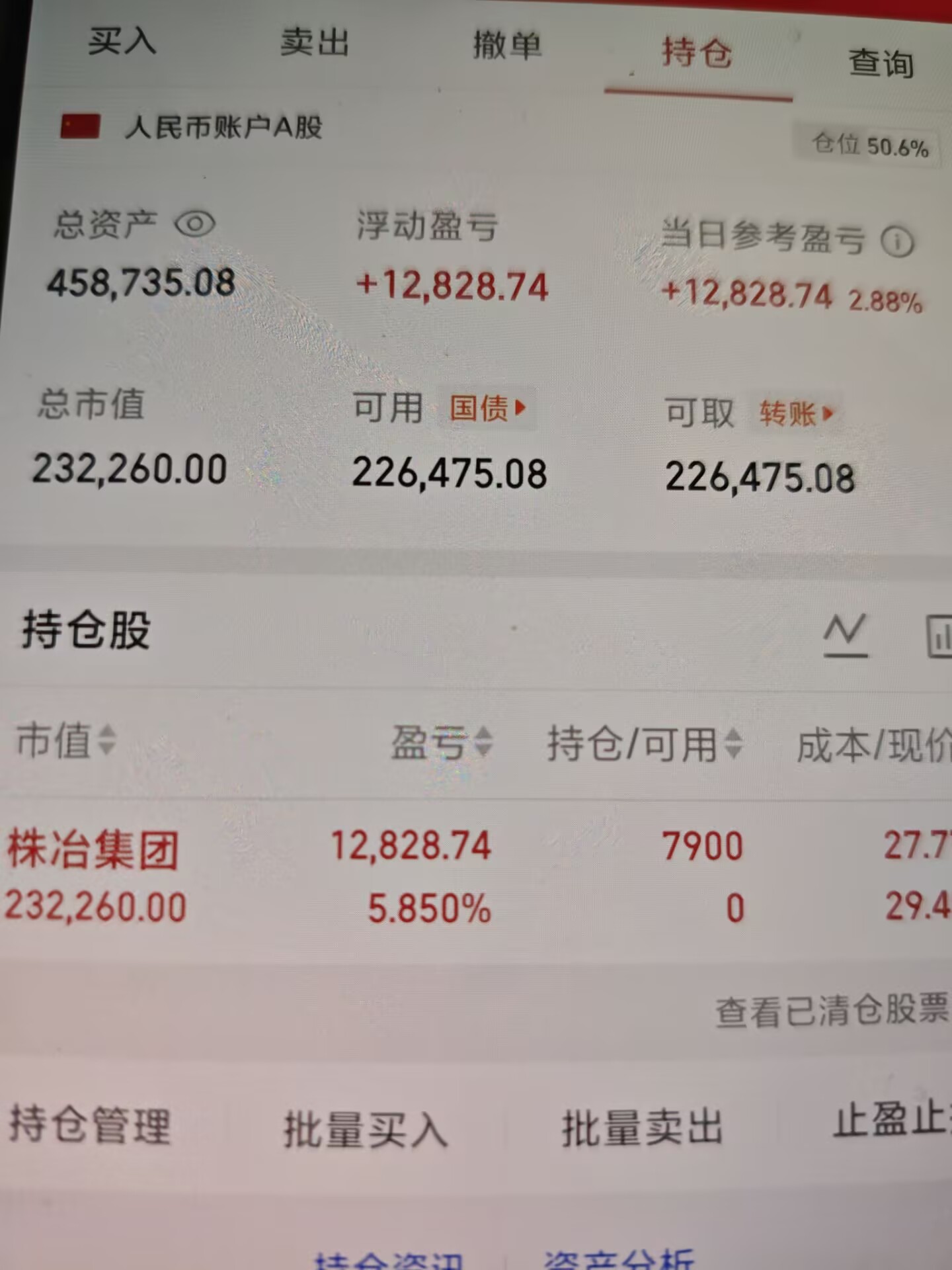Sort holdings by 盈亏

[442, 741]
